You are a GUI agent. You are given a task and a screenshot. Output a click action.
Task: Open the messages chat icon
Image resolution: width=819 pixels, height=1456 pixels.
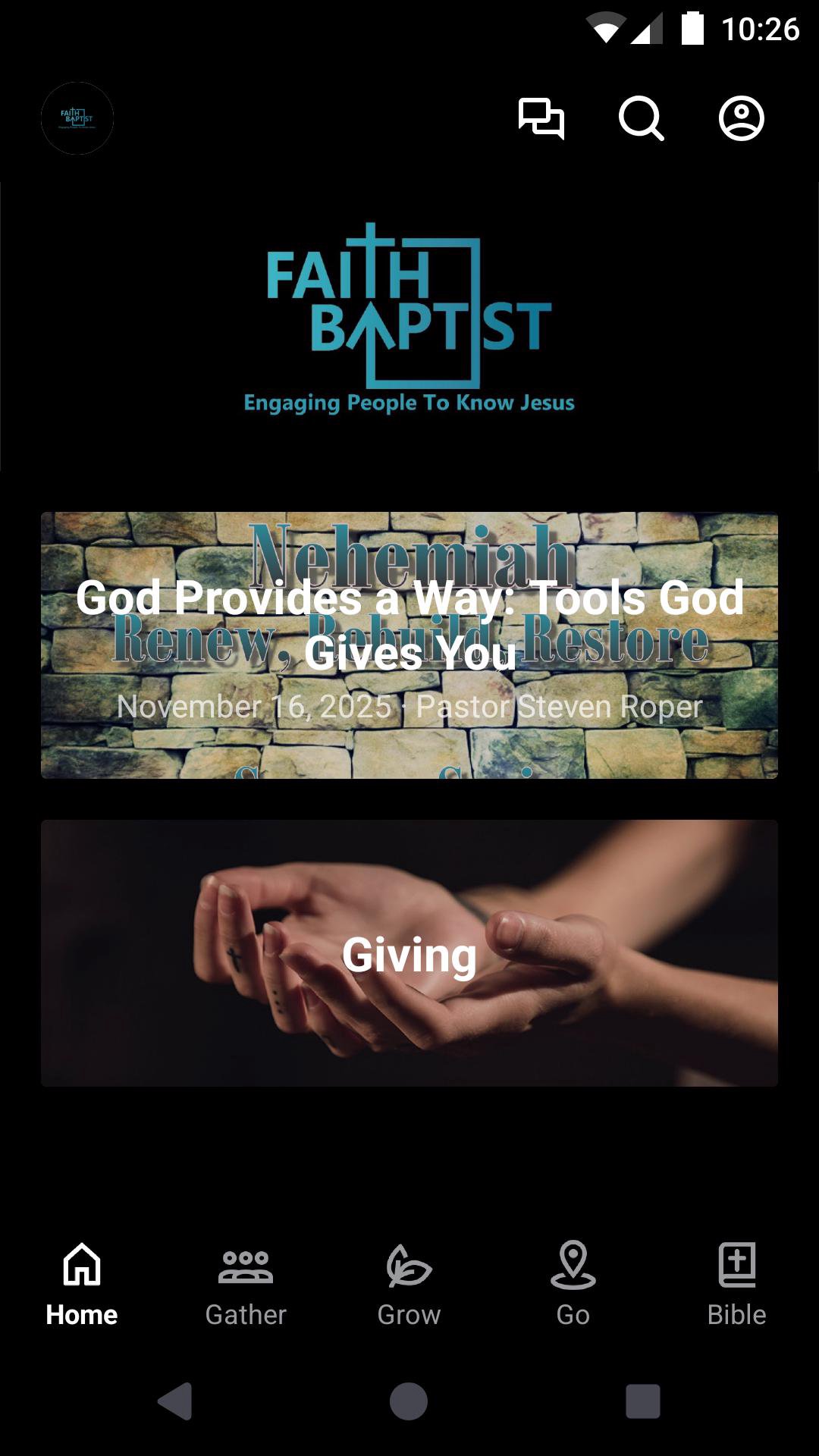pyautogui.click(x=541, y=118)
